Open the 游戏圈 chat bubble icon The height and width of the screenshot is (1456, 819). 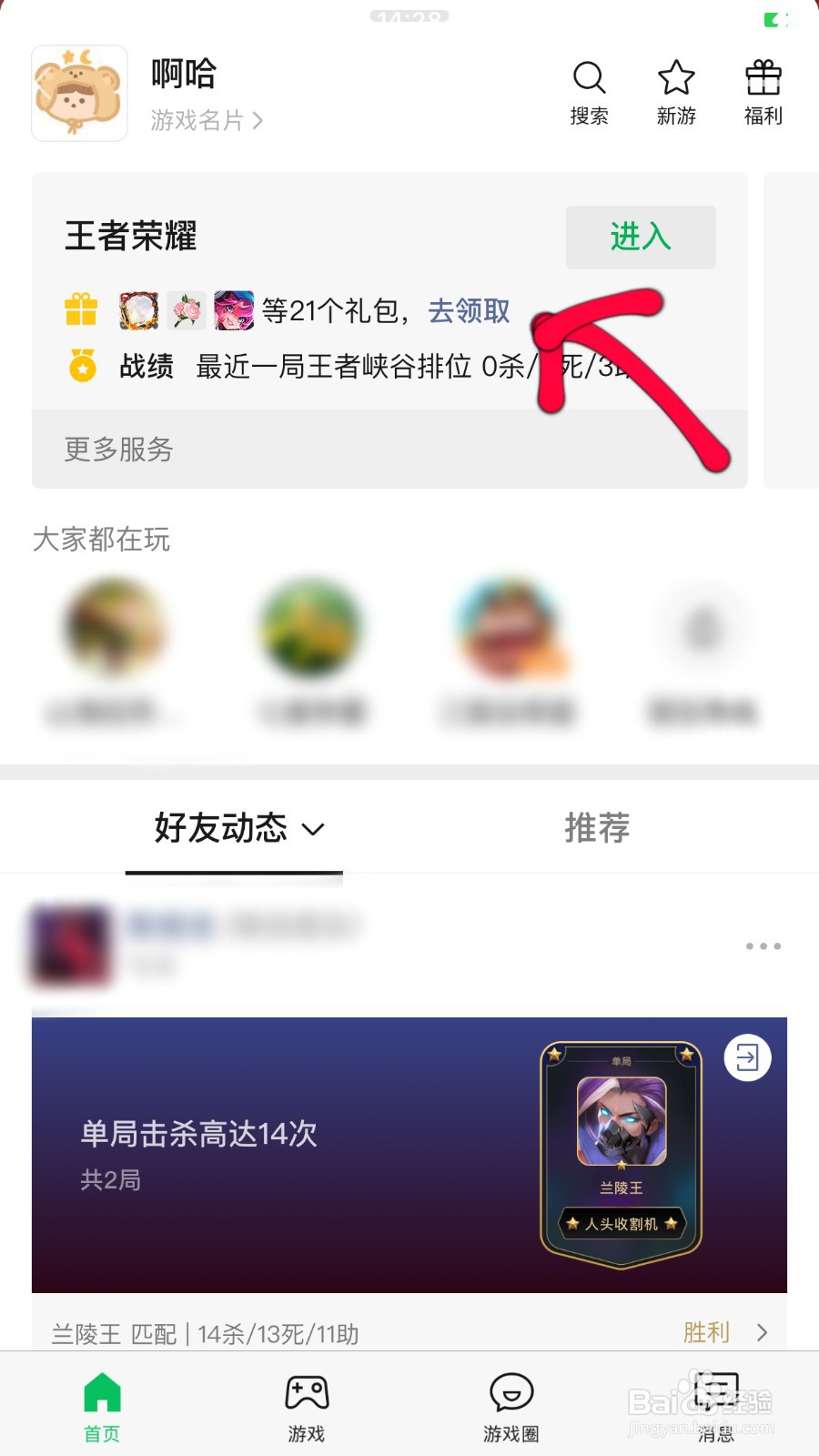(x=511, y=1392)
